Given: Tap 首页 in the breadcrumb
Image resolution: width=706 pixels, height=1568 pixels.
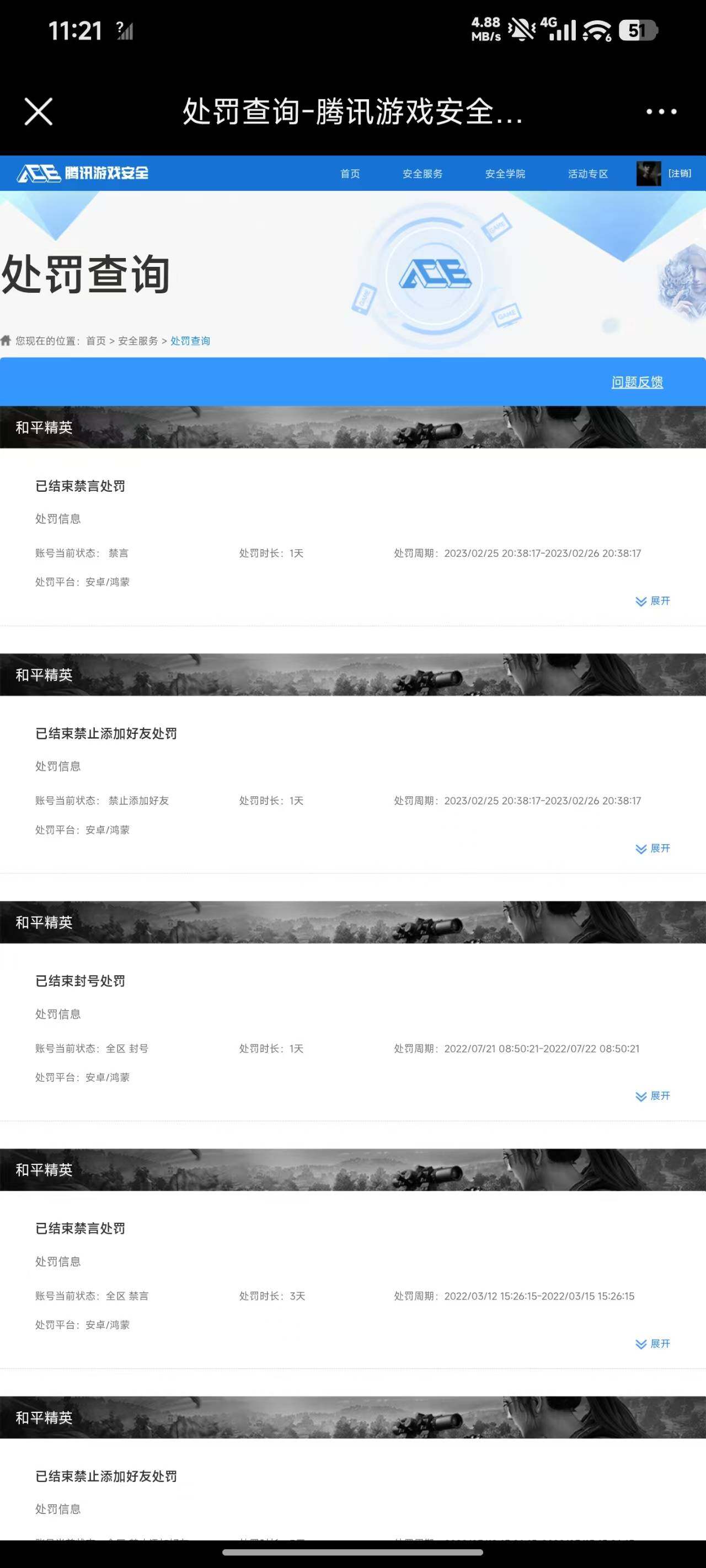Looking at the screenshot, I should 95,341.
